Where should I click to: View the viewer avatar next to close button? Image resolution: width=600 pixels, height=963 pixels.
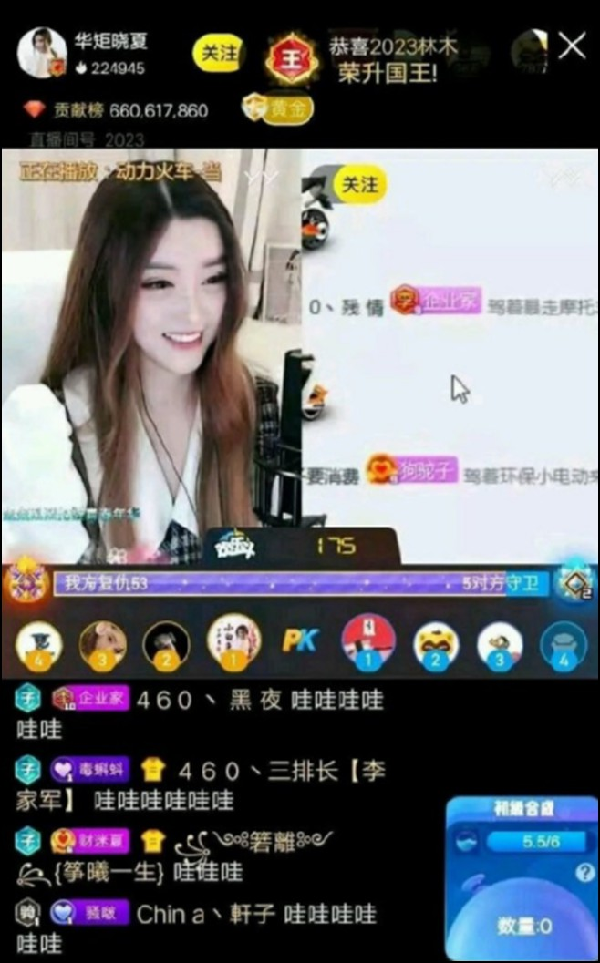(528, 48)
